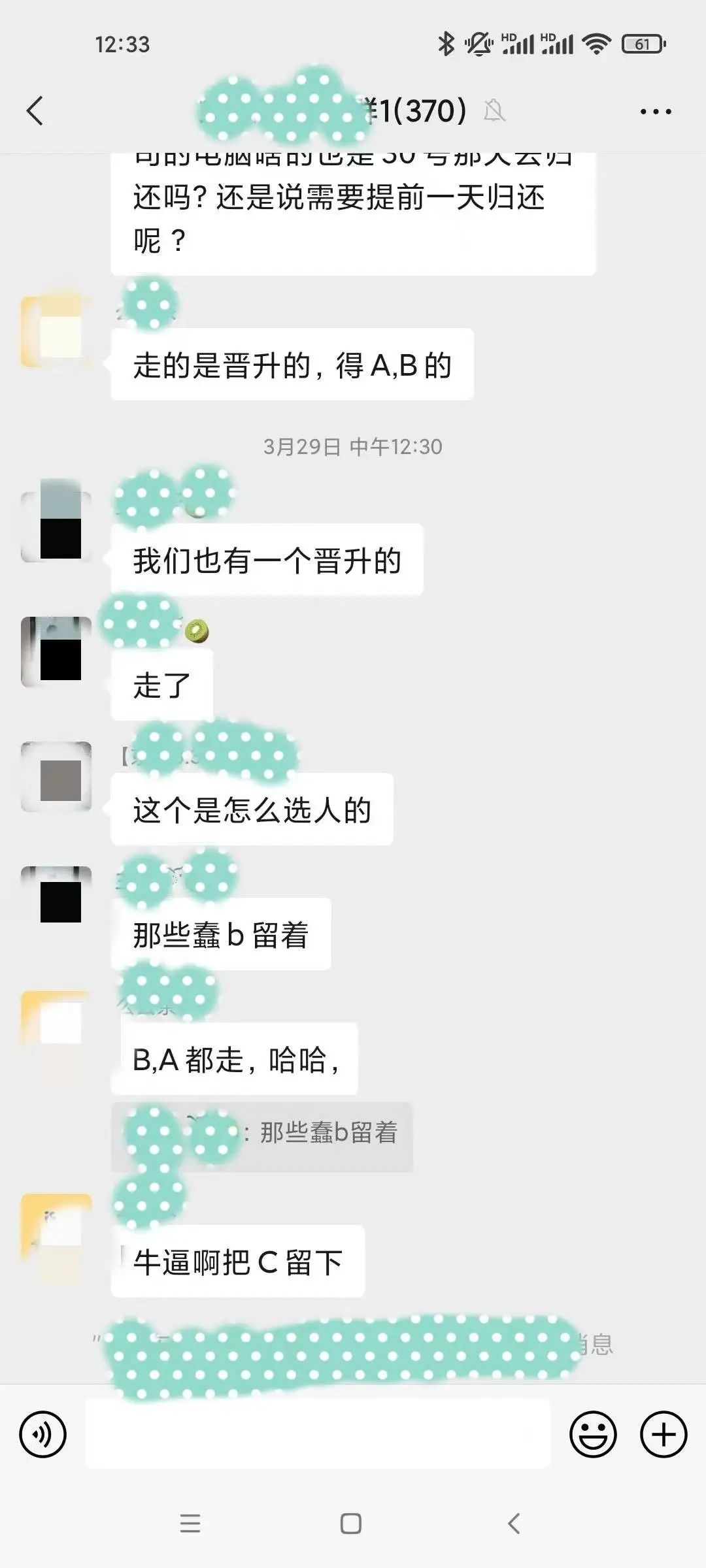
Task: Tap the system home button
Action: coord(351,1524)
